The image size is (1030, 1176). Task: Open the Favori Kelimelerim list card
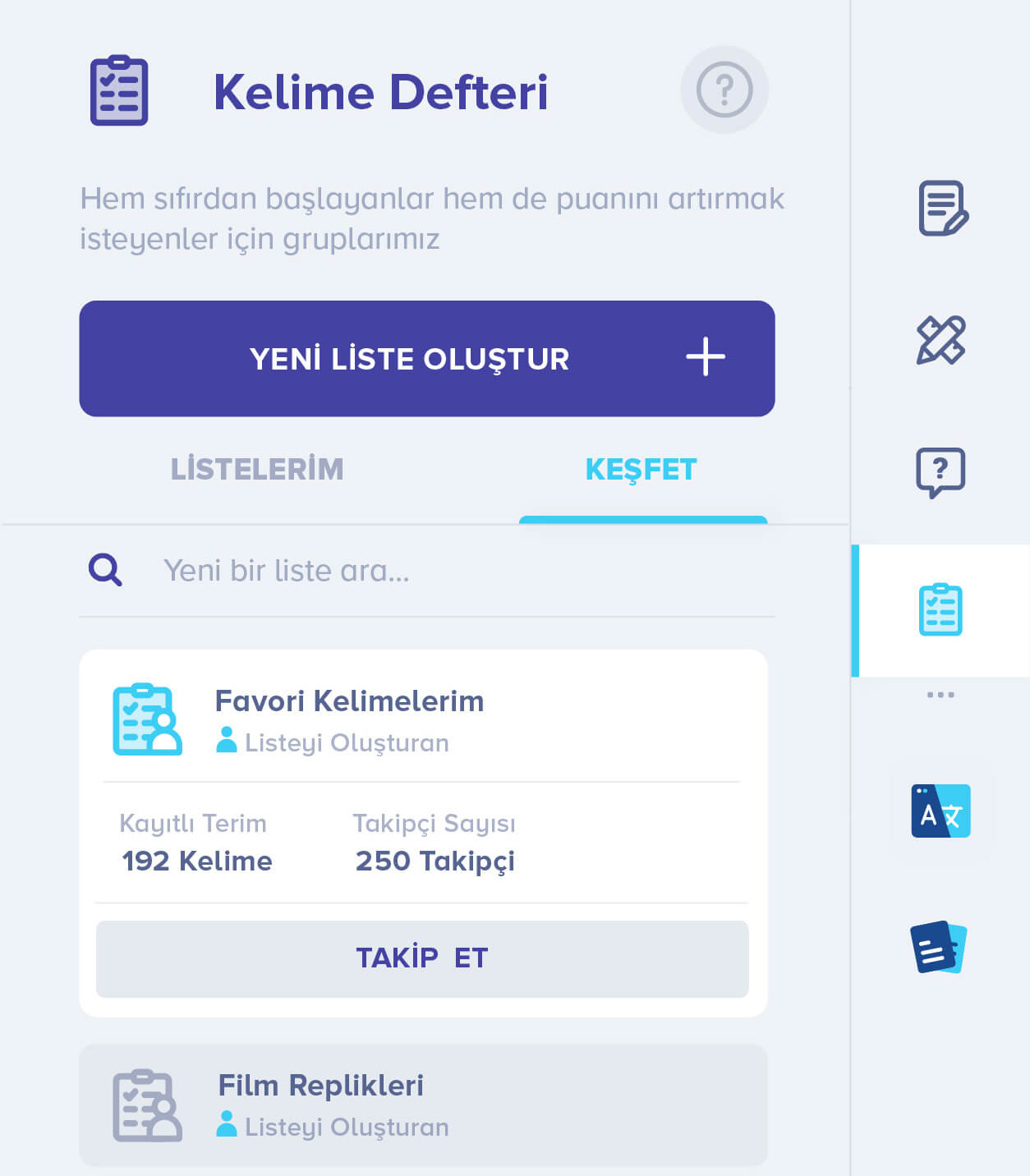click(x=349, y=702)
